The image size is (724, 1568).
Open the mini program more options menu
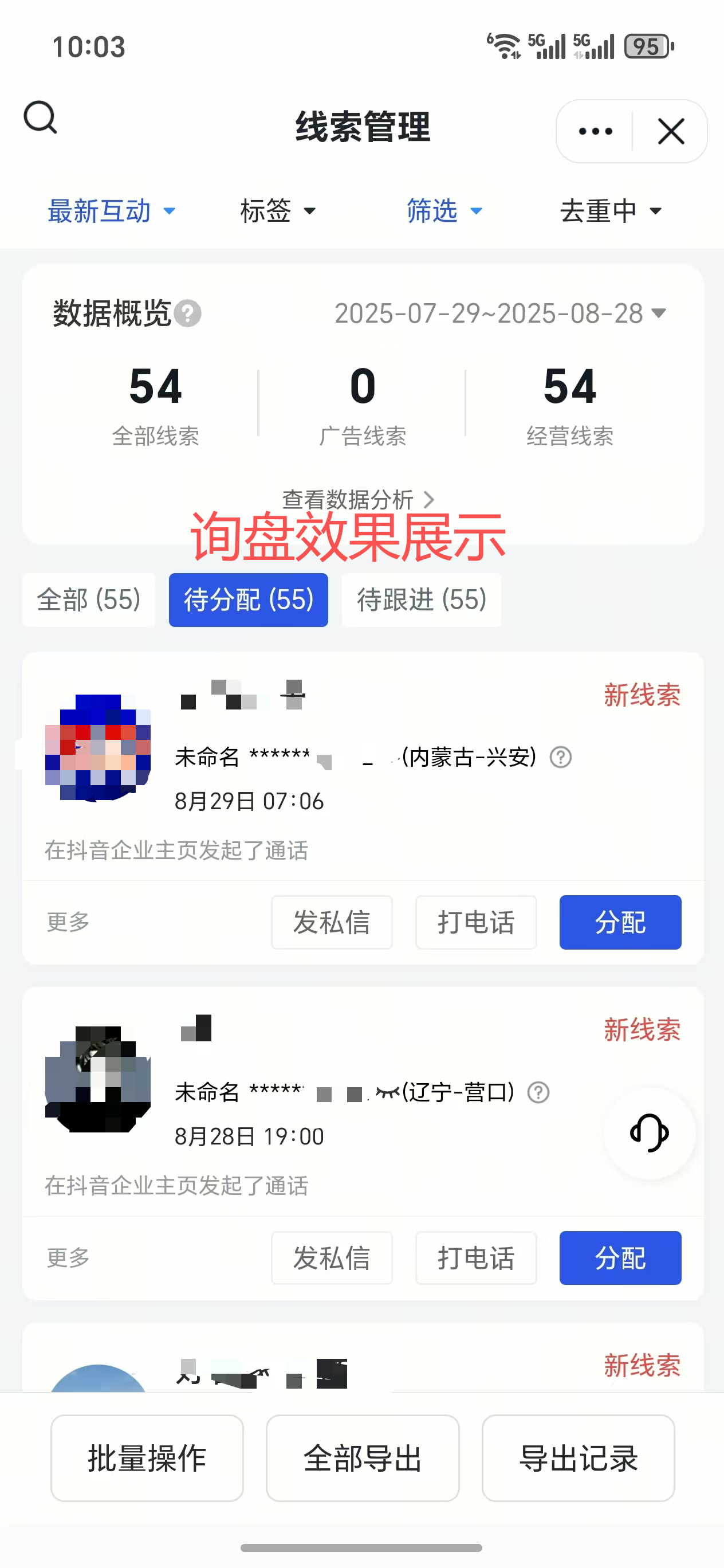pos(595,131)
